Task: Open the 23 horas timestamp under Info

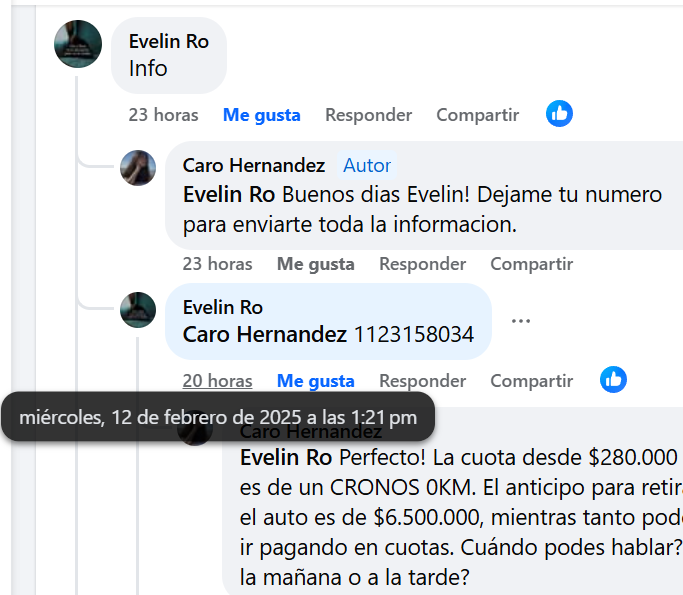Action: coord(163,115)
